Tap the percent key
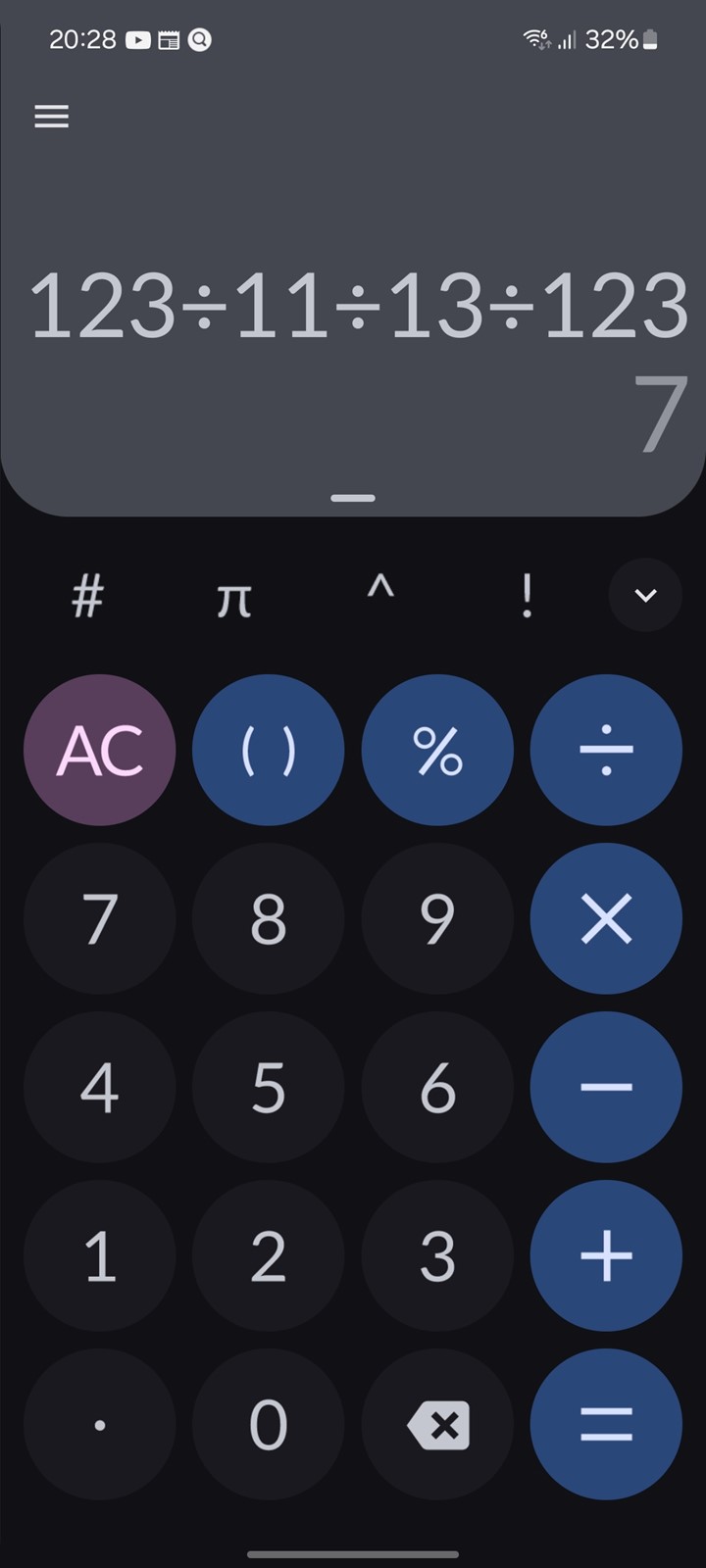The image size is (706, 1568). pos(437,750)
